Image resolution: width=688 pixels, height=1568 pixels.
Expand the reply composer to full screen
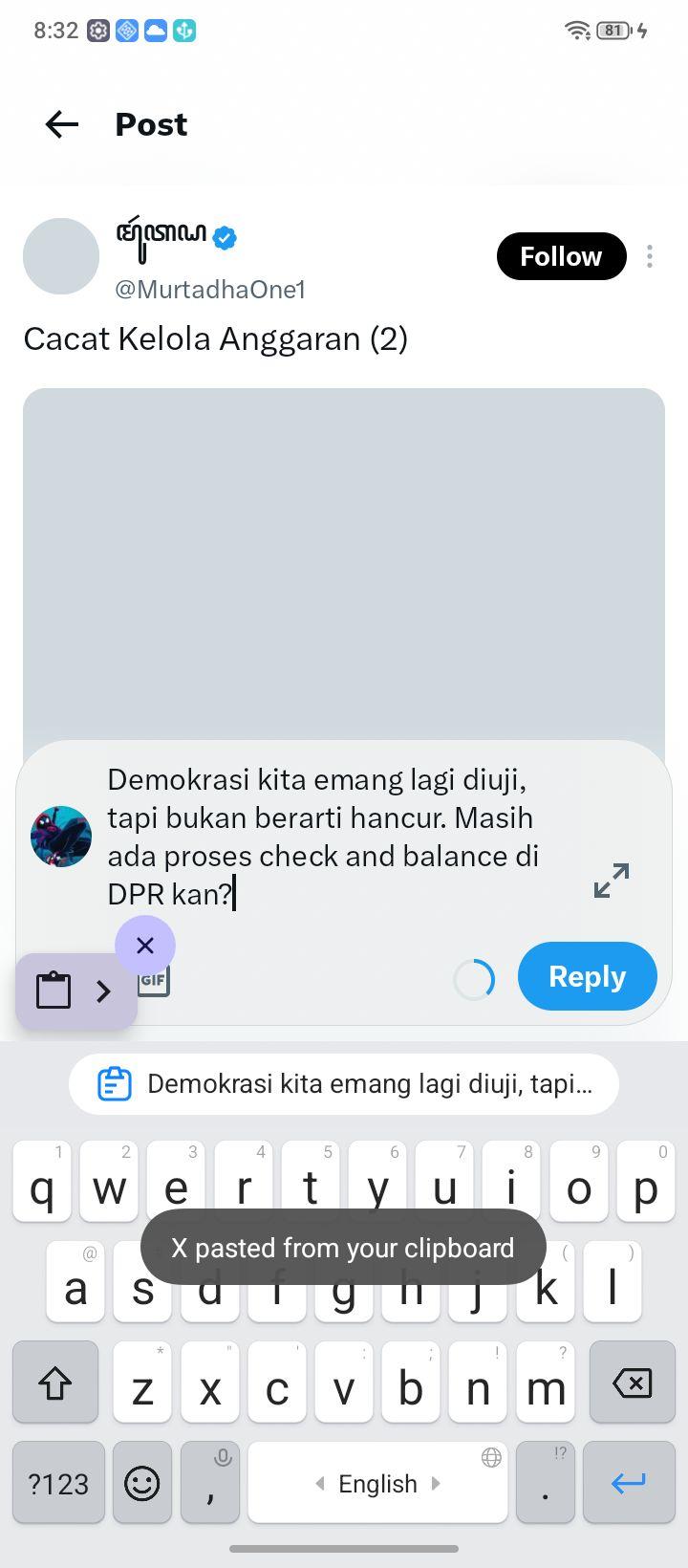tap(612, 881)
